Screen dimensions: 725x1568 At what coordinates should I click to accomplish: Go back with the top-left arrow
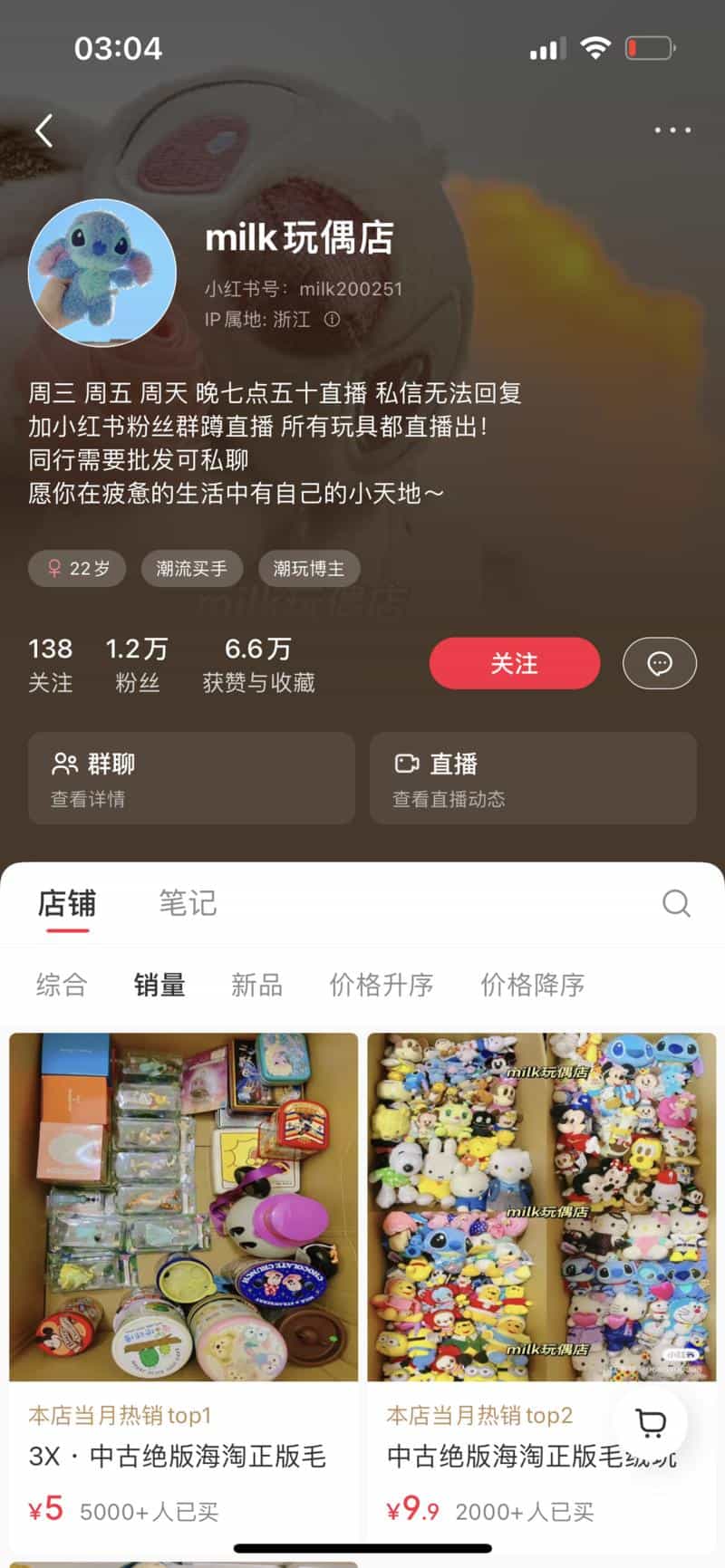click(x=43, y=130)
